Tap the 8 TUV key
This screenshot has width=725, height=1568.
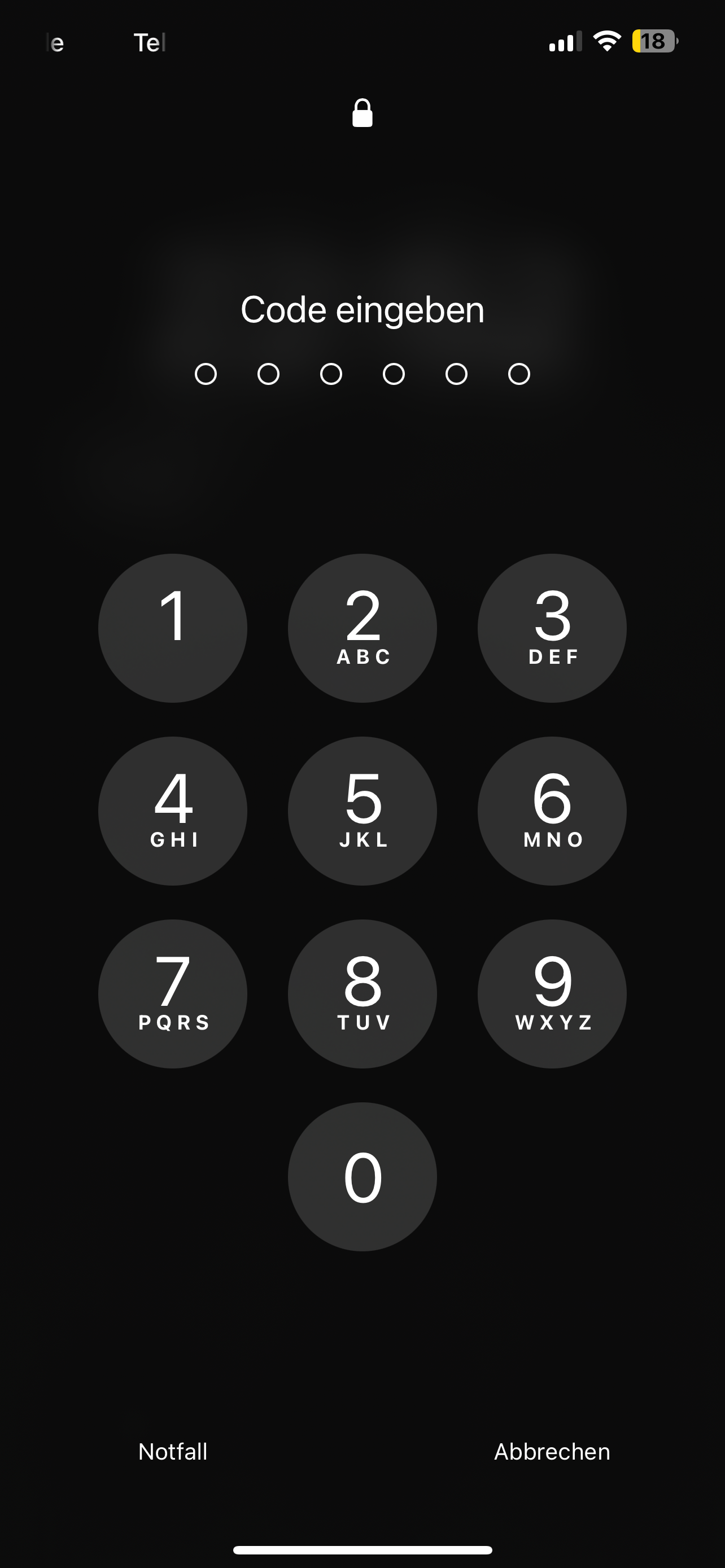click(362, 993)
